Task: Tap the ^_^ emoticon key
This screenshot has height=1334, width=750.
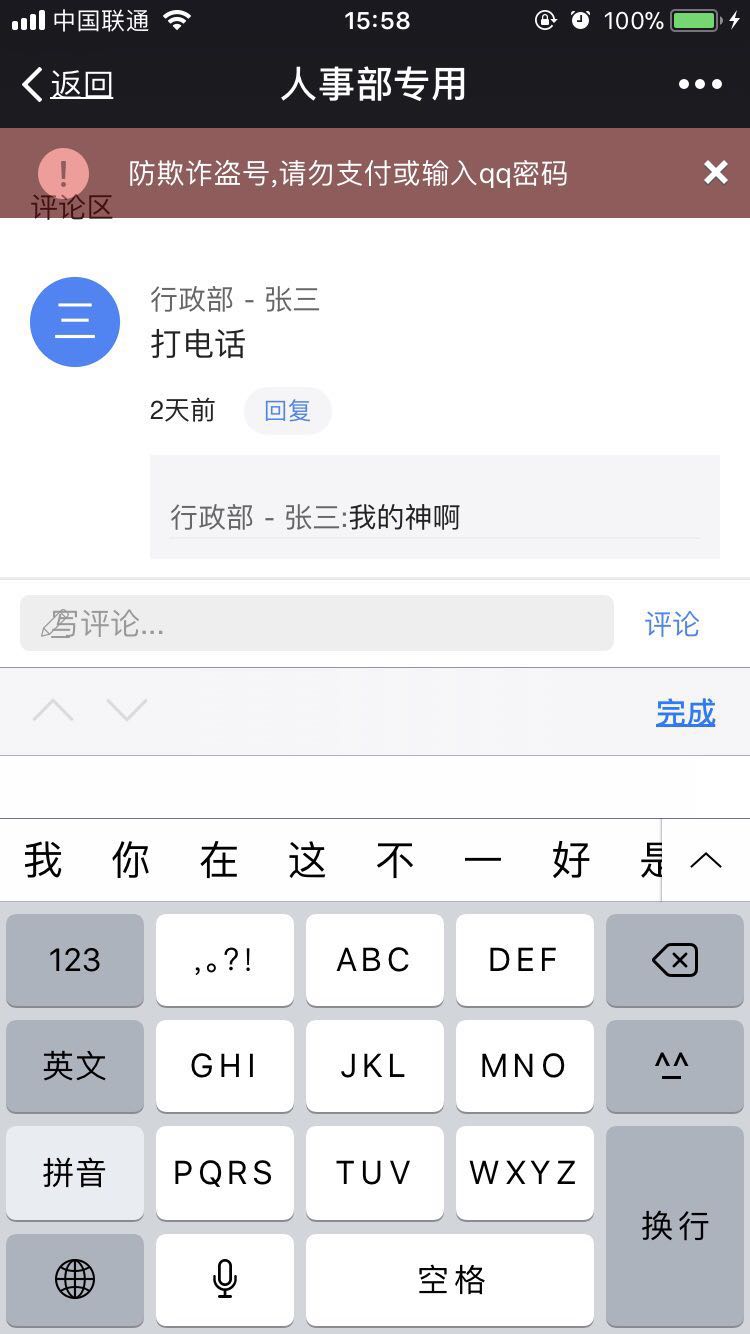Action: (x=675, y=1066)
